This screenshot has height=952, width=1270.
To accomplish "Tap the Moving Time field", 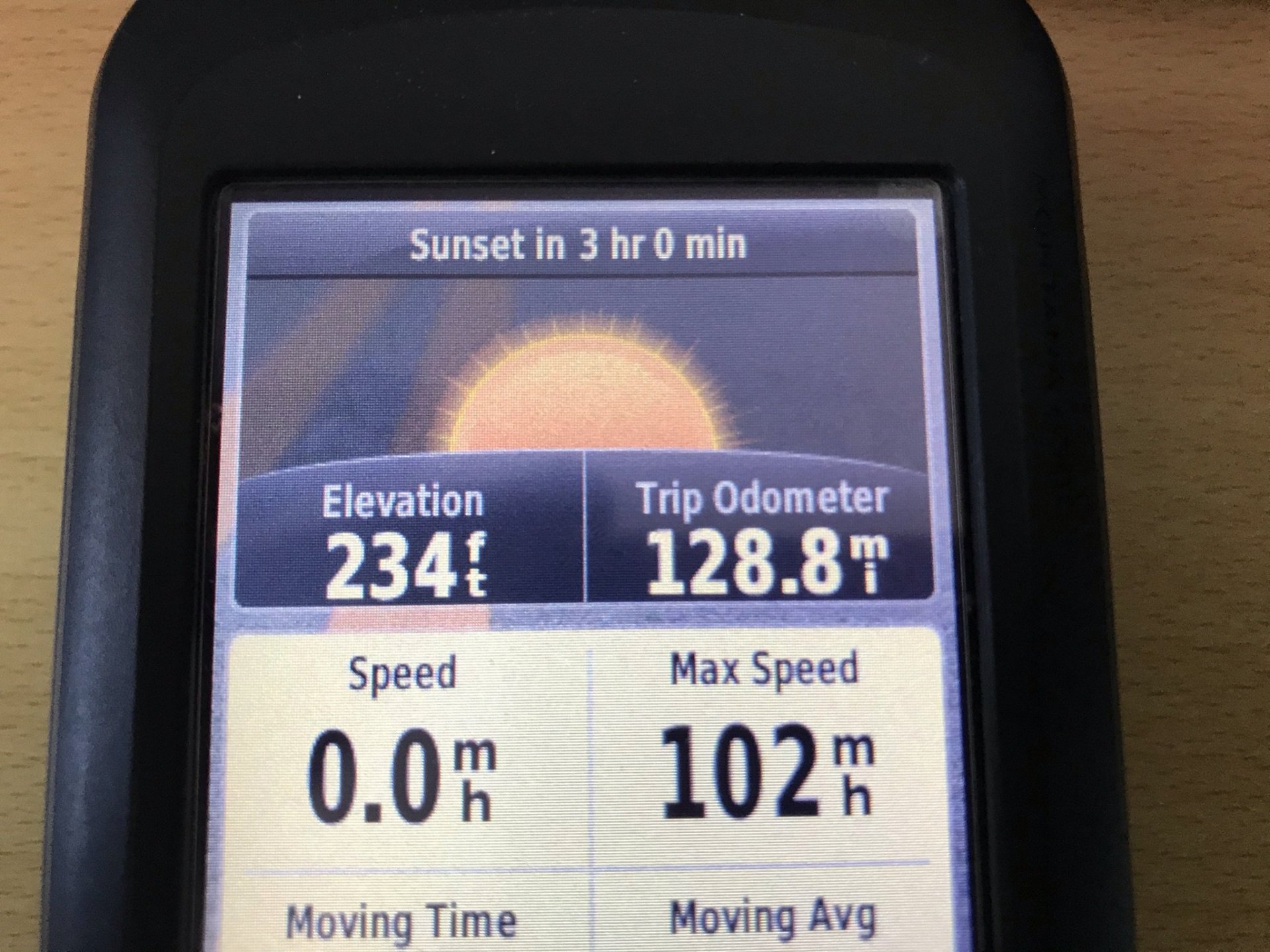I will click(402, 919).
